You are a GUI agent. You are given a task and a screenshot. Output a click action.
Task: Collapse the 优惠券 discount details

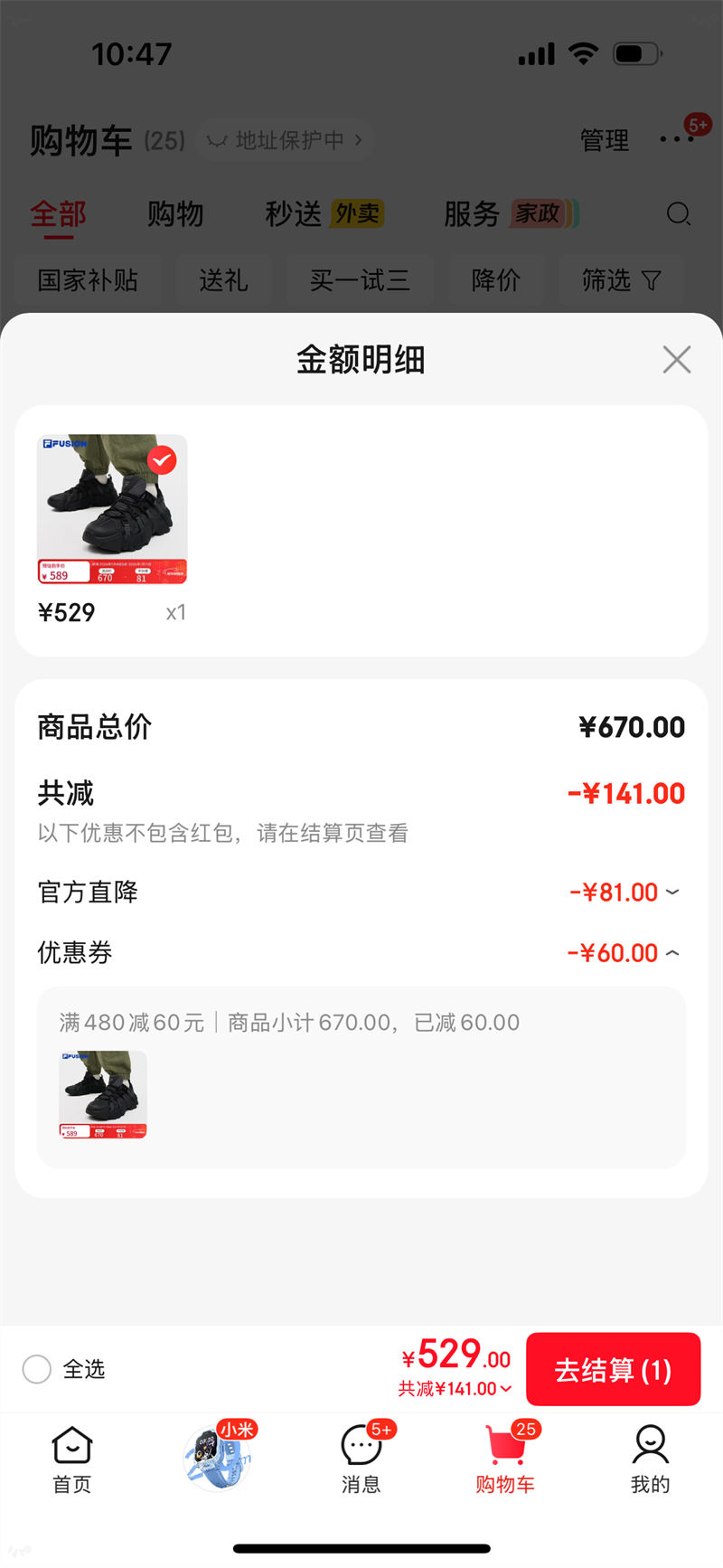click(x=671, y=953)
